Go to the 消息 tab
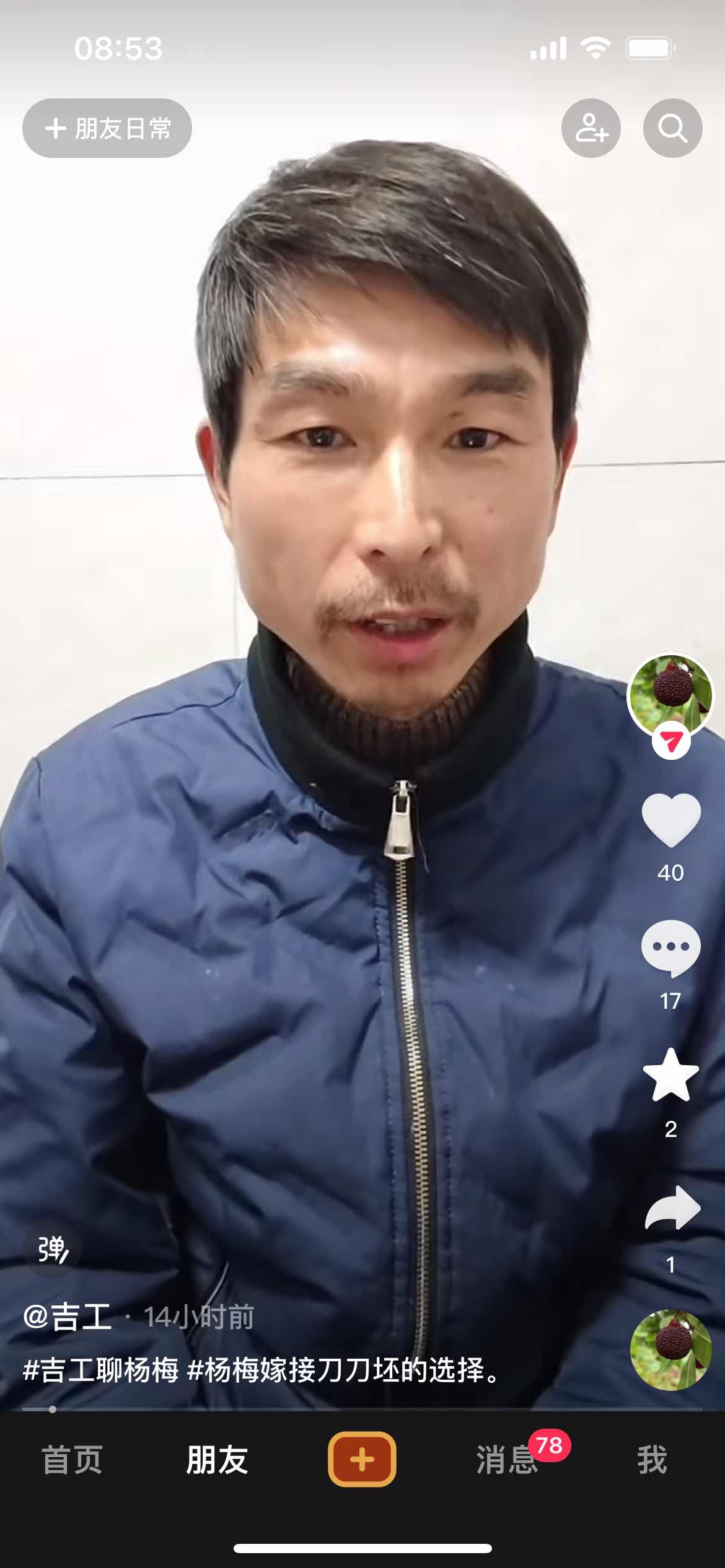The height and width of the screenshot is (1568, 725). tap(507, 1460)
